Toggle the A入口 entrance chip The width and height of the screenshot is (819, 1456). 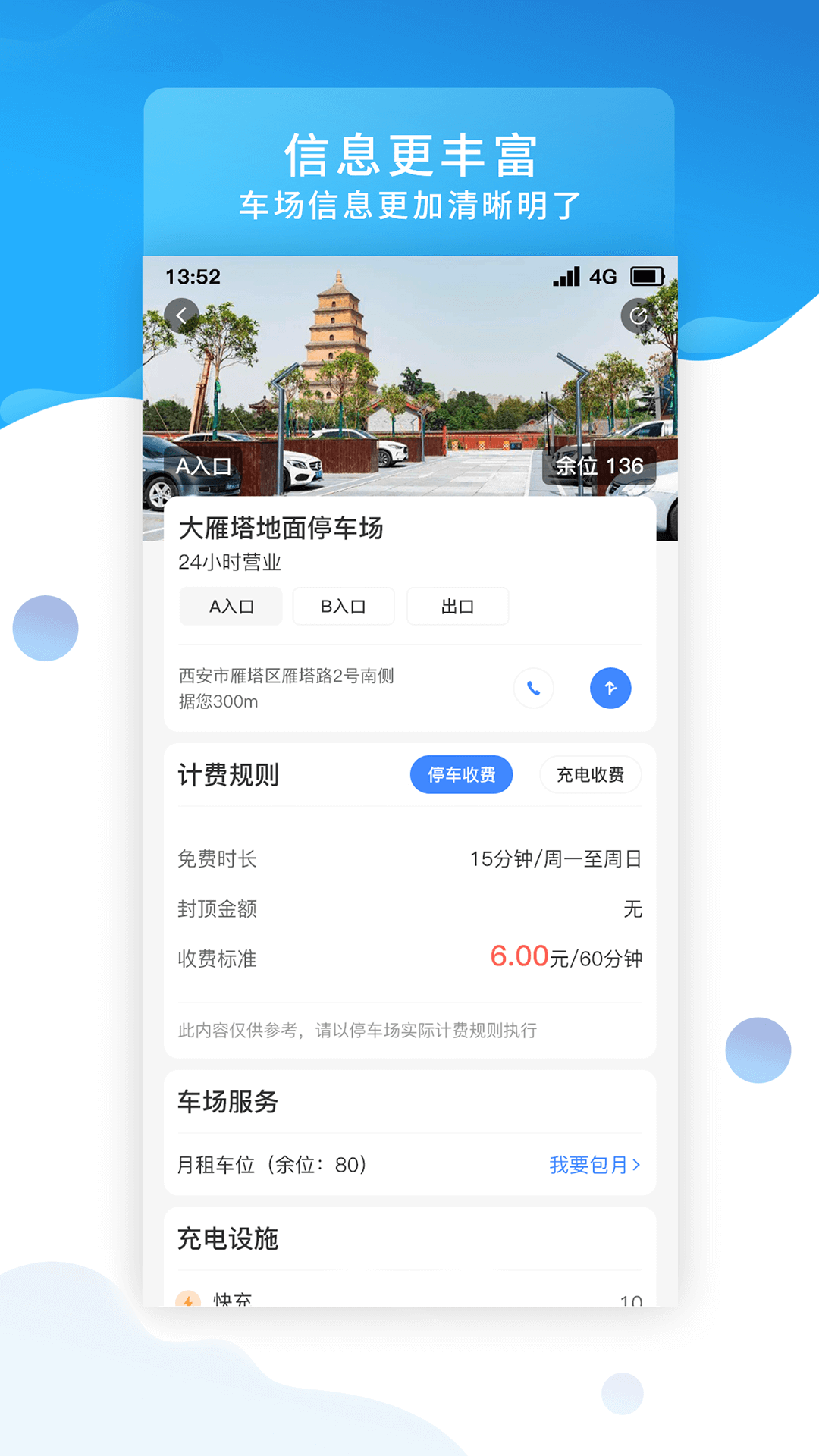tap(230, 606)
